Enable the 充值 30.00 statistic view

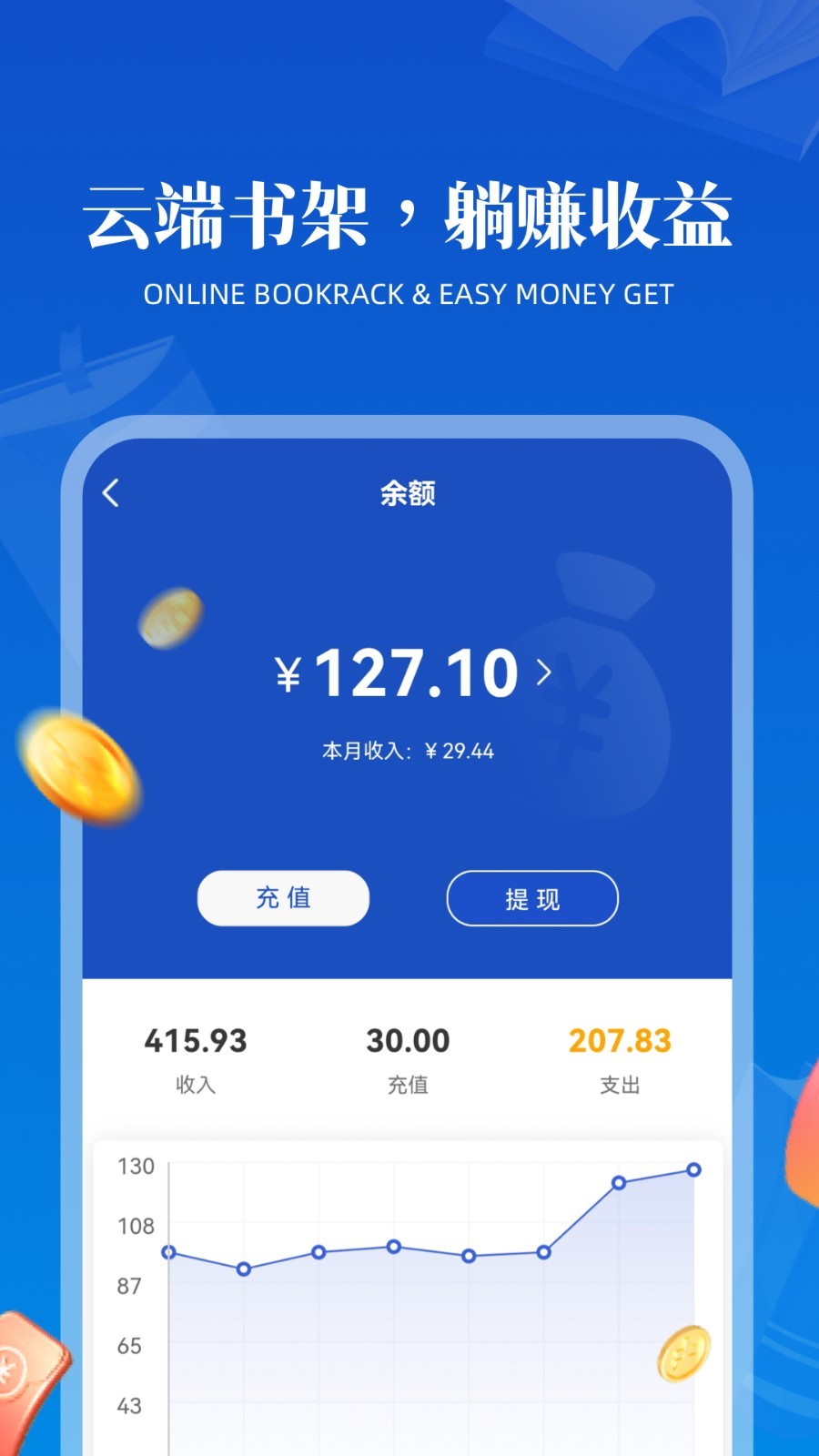click(x=409, y=1056)
